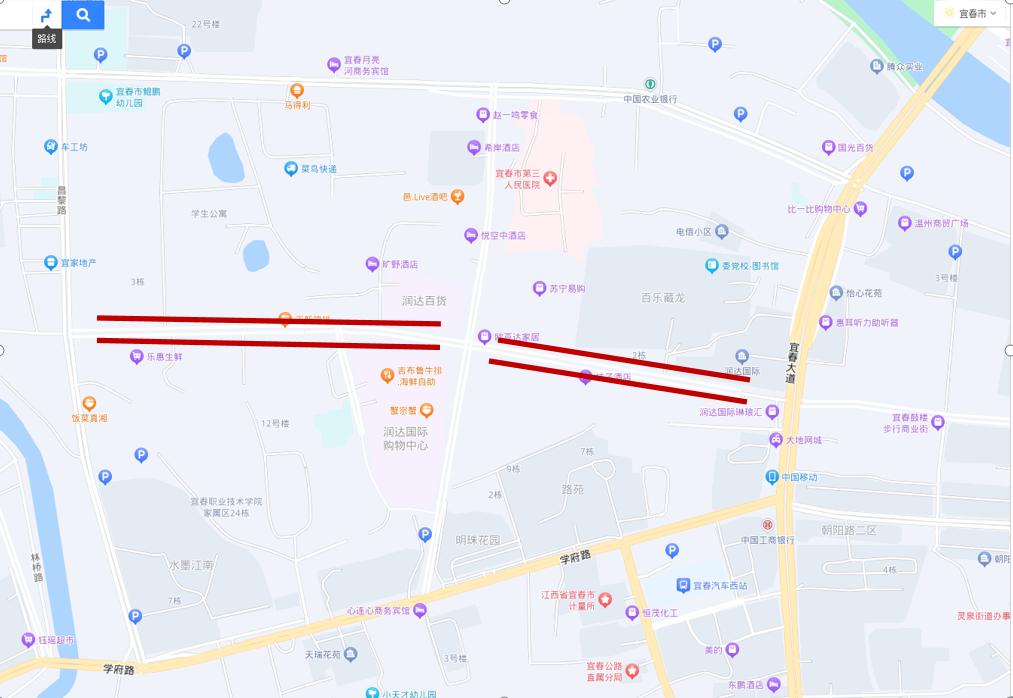Tap the 菜鸟快递 courier marker
Viewport: 1013px width, 698px height.
[x=291, y=169]
